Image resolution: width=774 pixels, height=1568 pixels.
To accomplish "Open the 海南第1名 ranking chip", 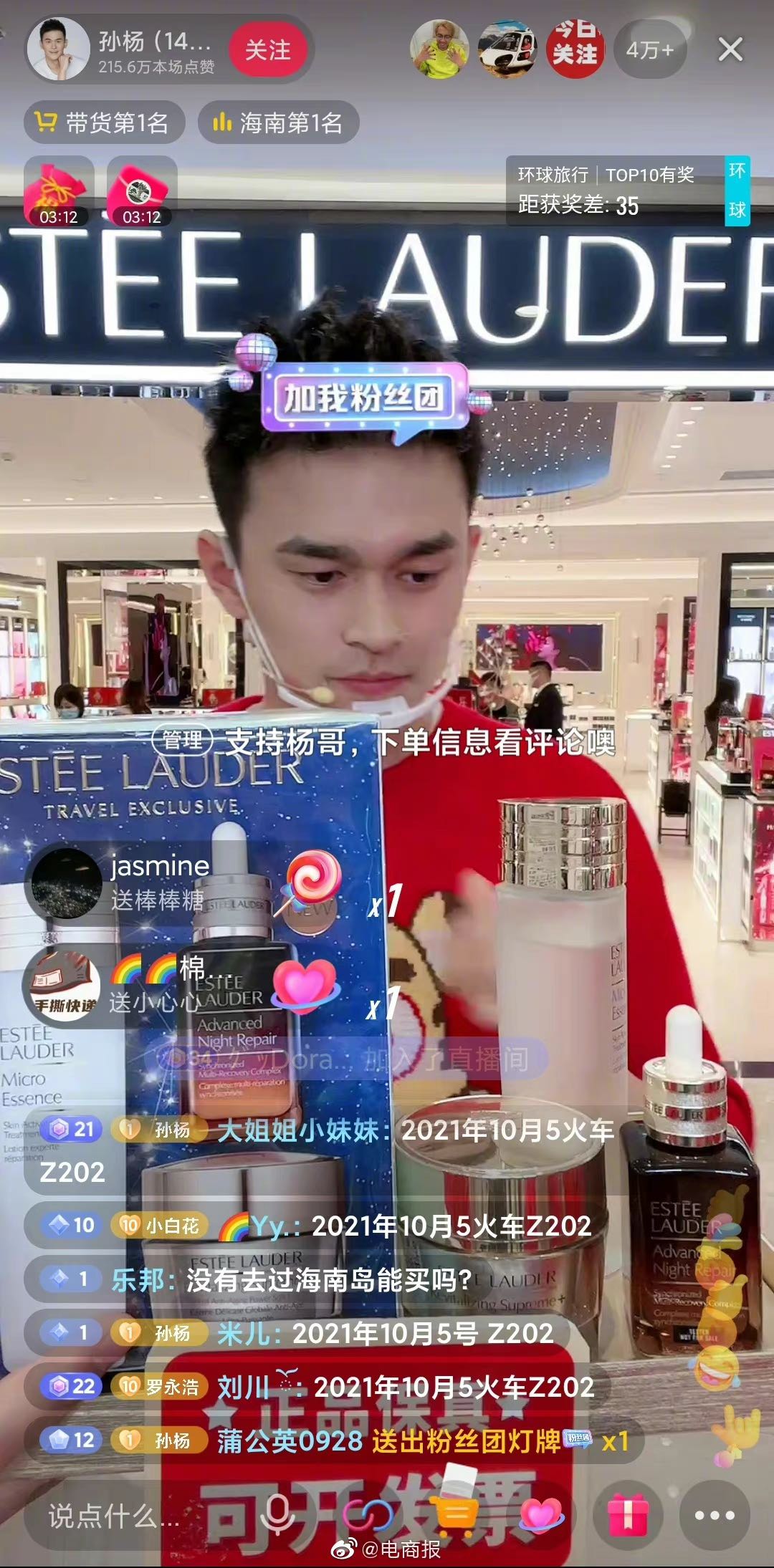I will (x=278, y=122).
